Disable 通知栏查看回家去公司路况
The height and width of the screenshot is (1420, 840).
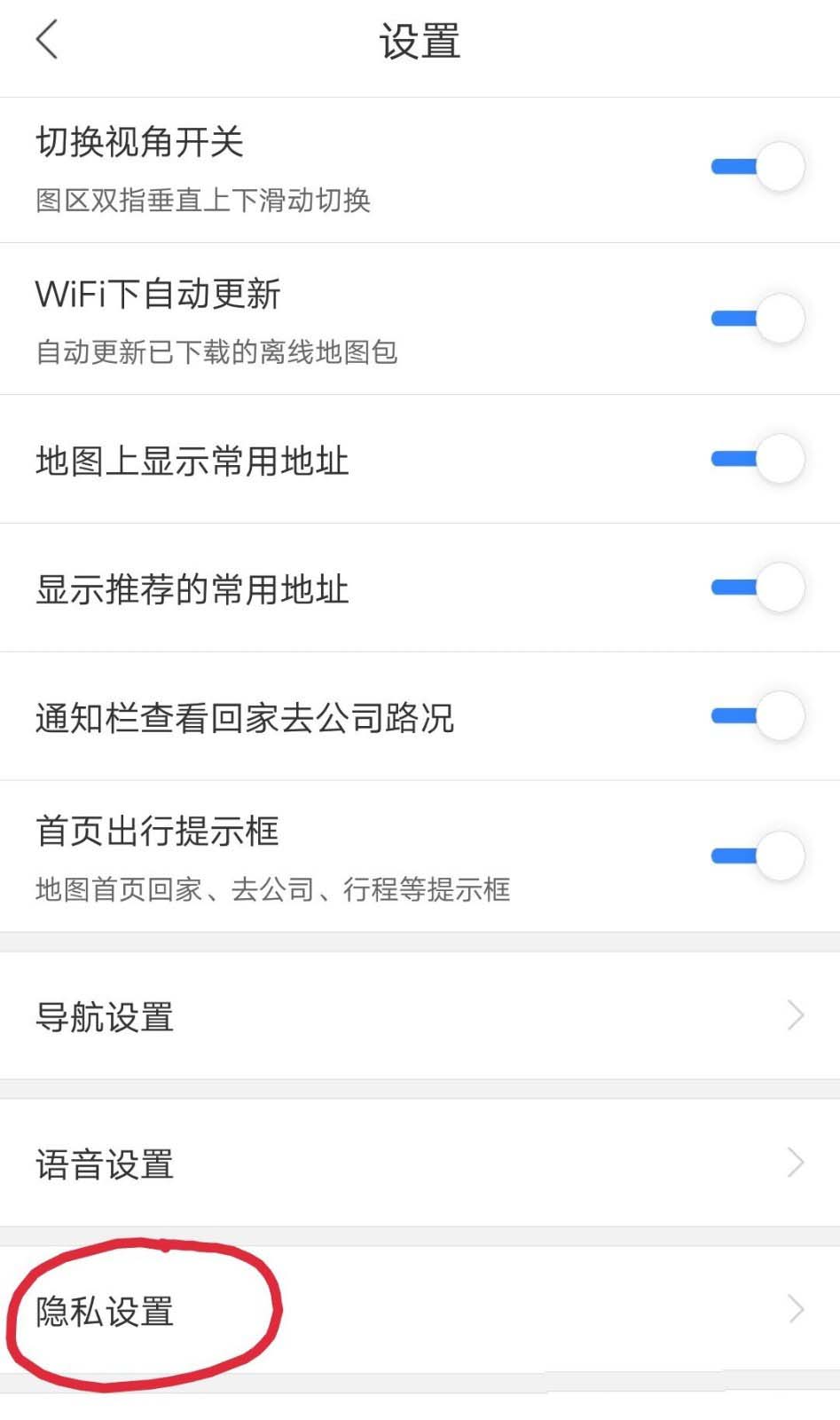(x=758, y=716)
